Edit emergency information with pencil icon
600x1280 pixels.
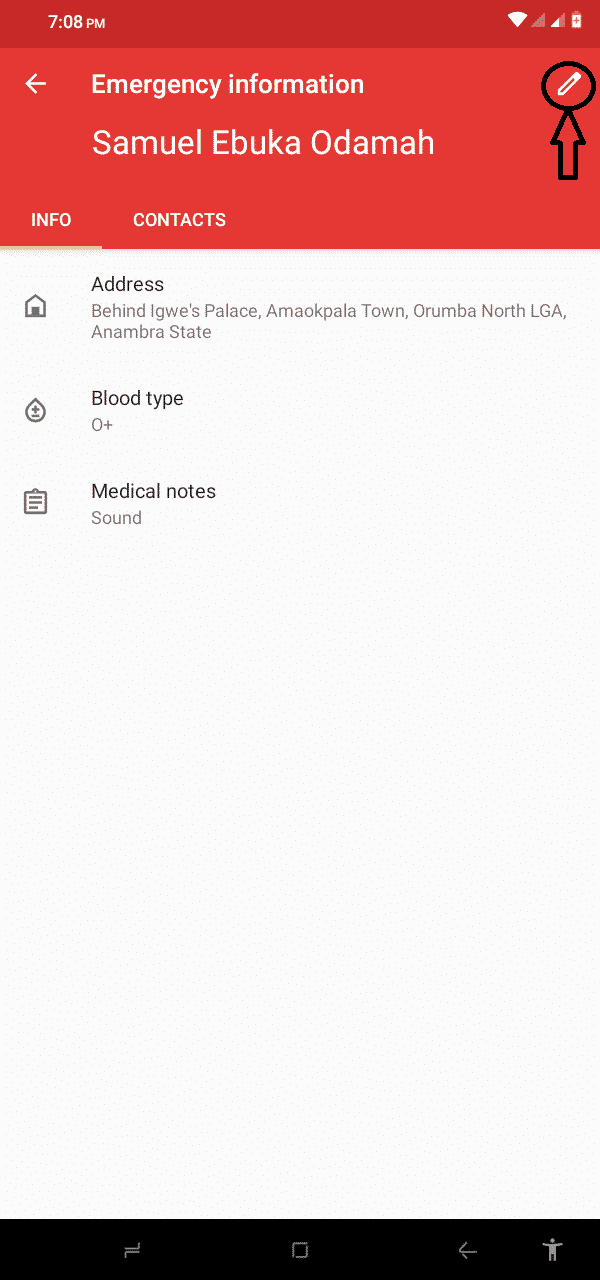pos(568,85)
